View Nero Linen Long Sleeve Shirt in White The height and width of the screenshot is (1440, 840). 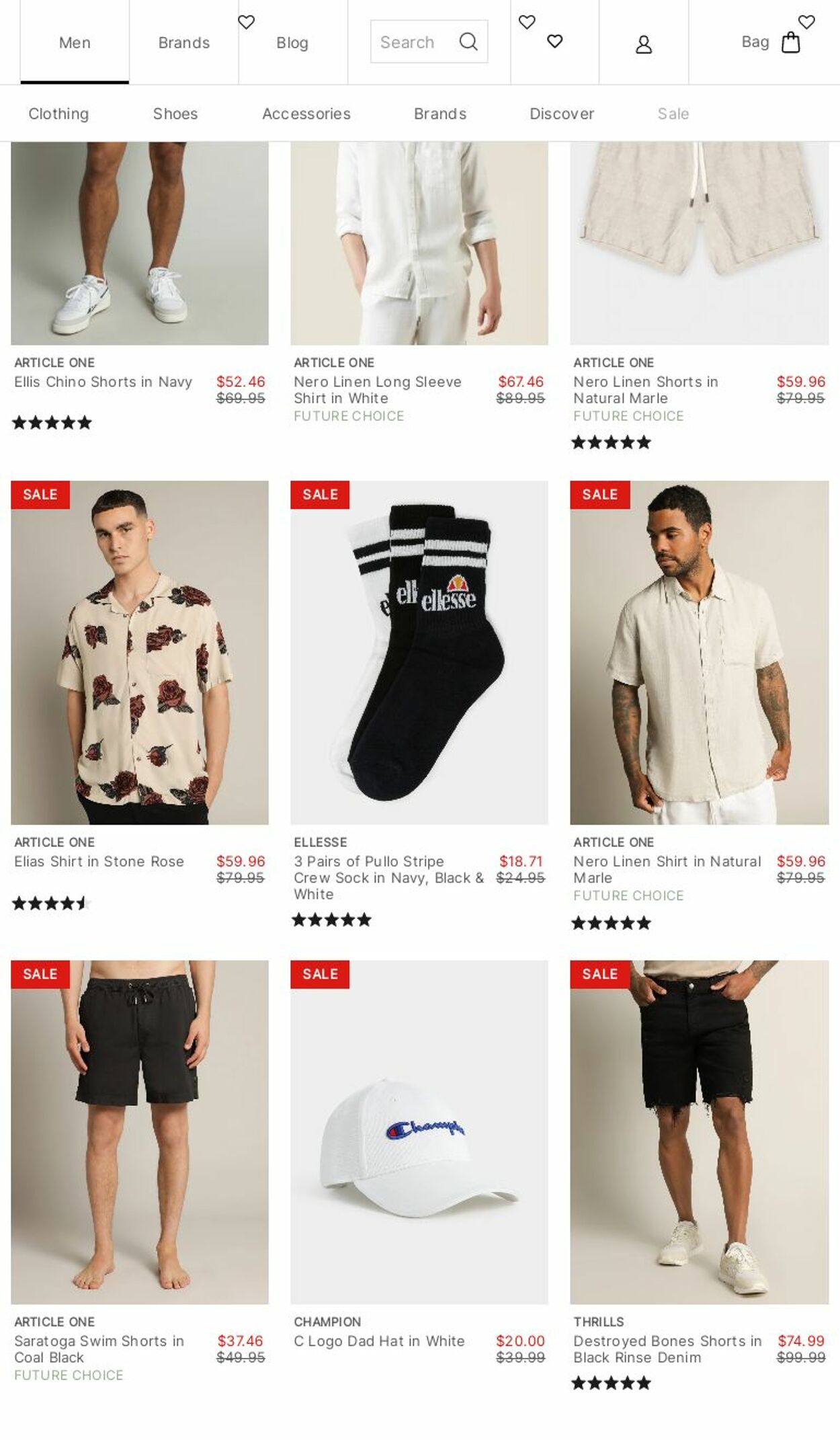coord(378,390)
